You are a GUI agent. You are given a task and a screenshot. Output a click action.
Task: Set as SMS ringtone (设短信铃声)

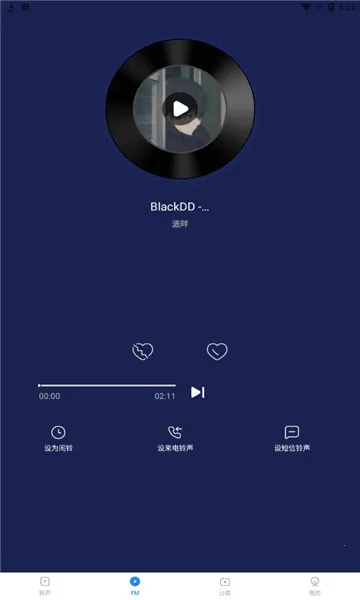[x=292, y=439]
